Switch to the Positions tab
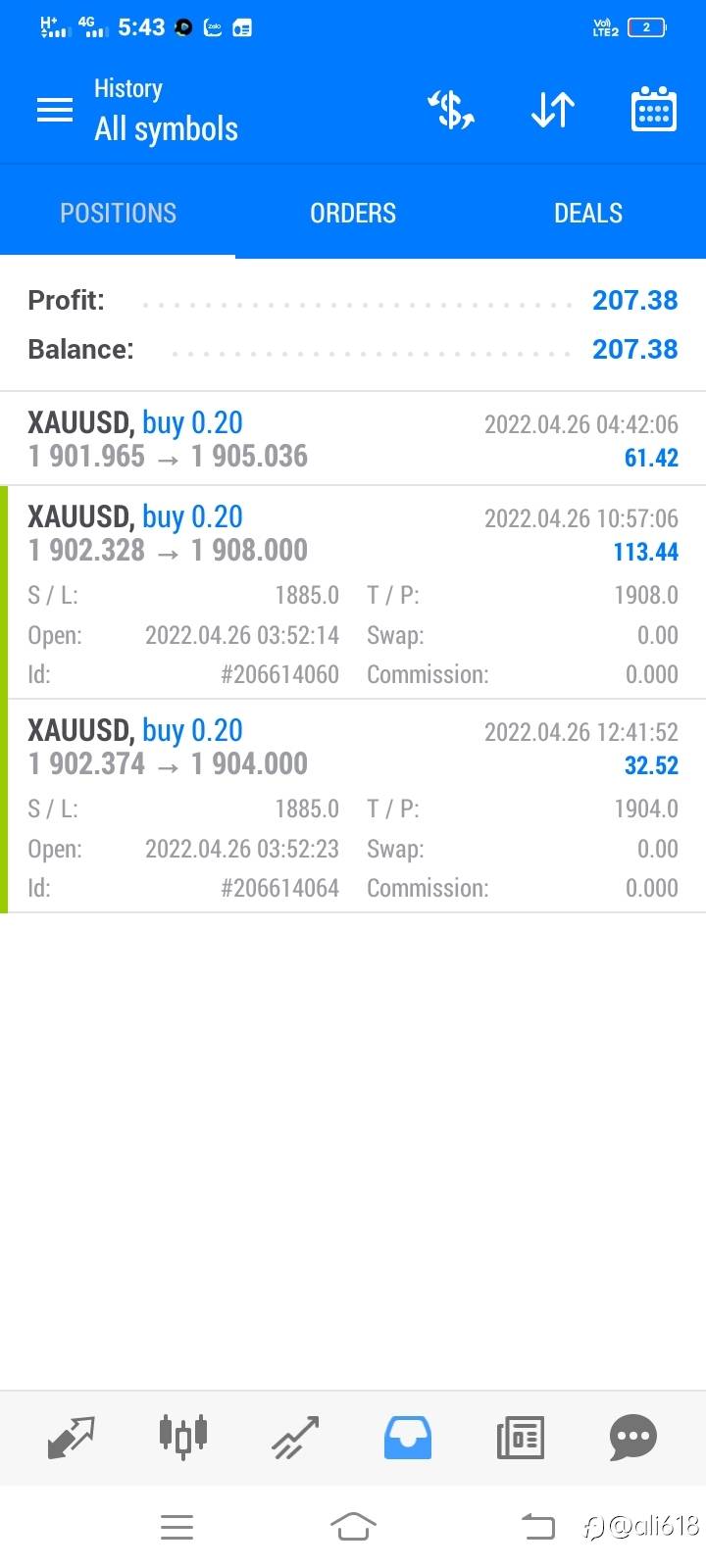The width and height of the screenshot is (706, 1568). 118,213
